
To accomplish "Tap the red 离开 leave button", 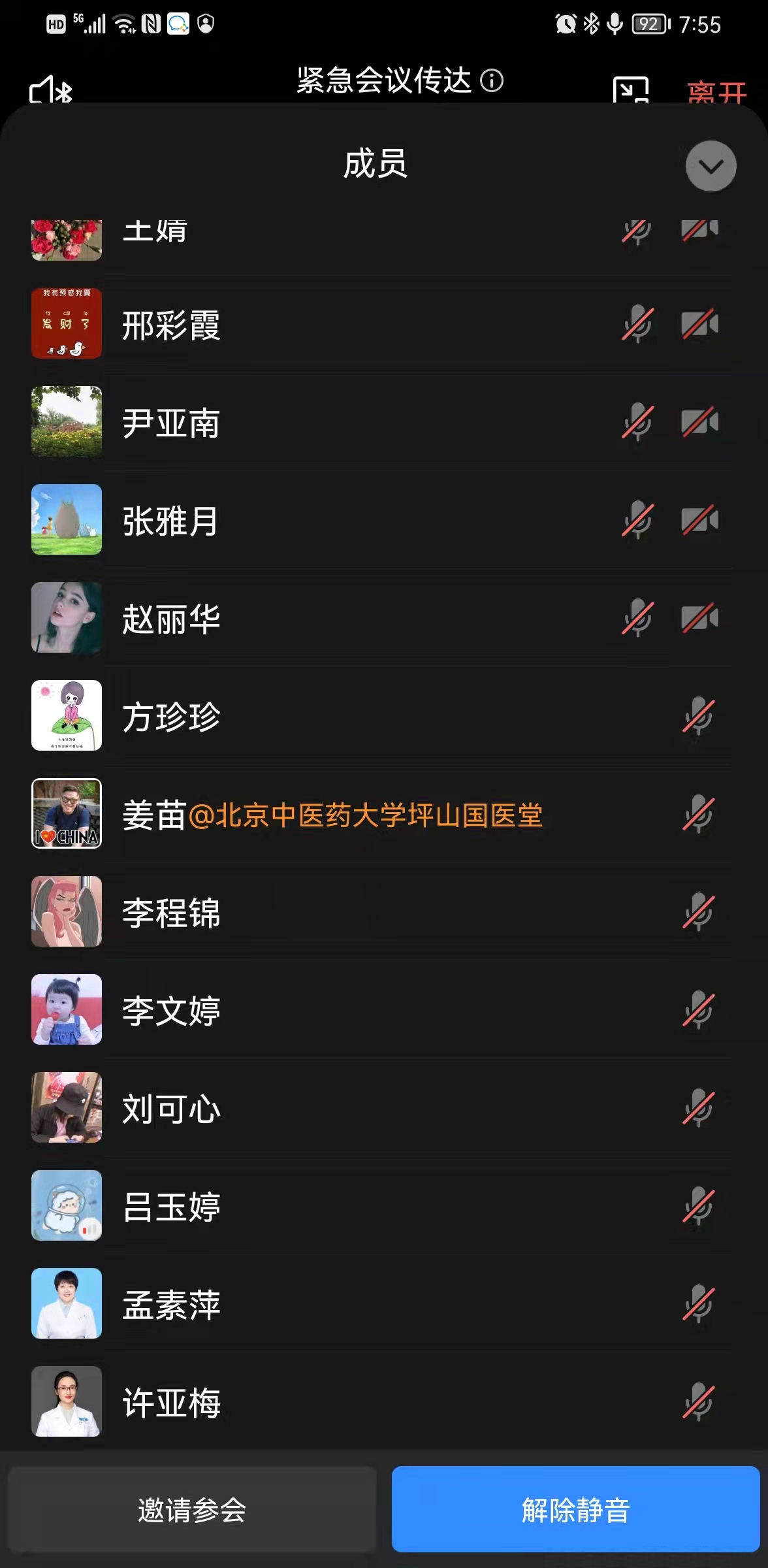I will pos(716,93).
